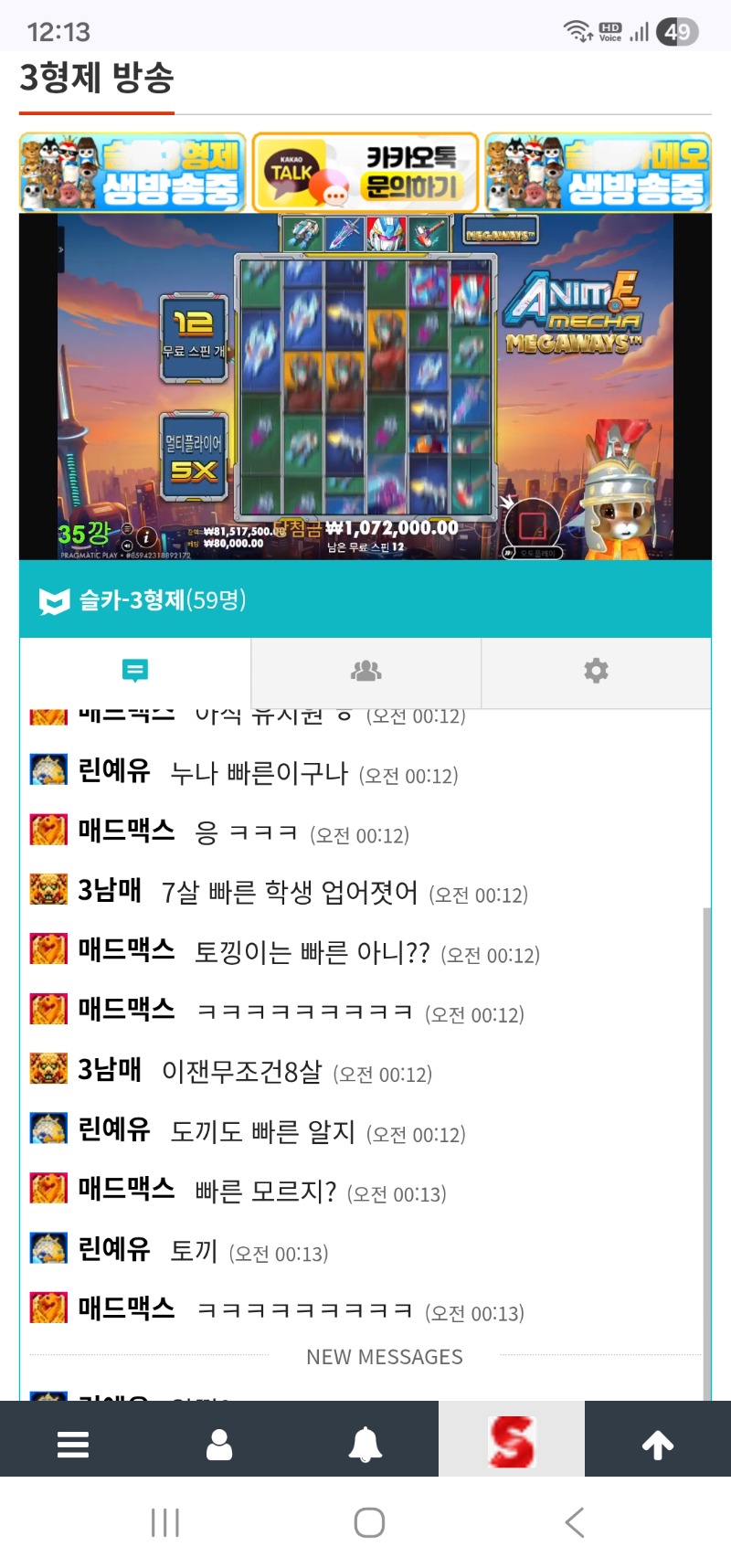Screen dimensions: 731x1568
Task: Go back with the system back button
Action: [x=574, y=1522]
